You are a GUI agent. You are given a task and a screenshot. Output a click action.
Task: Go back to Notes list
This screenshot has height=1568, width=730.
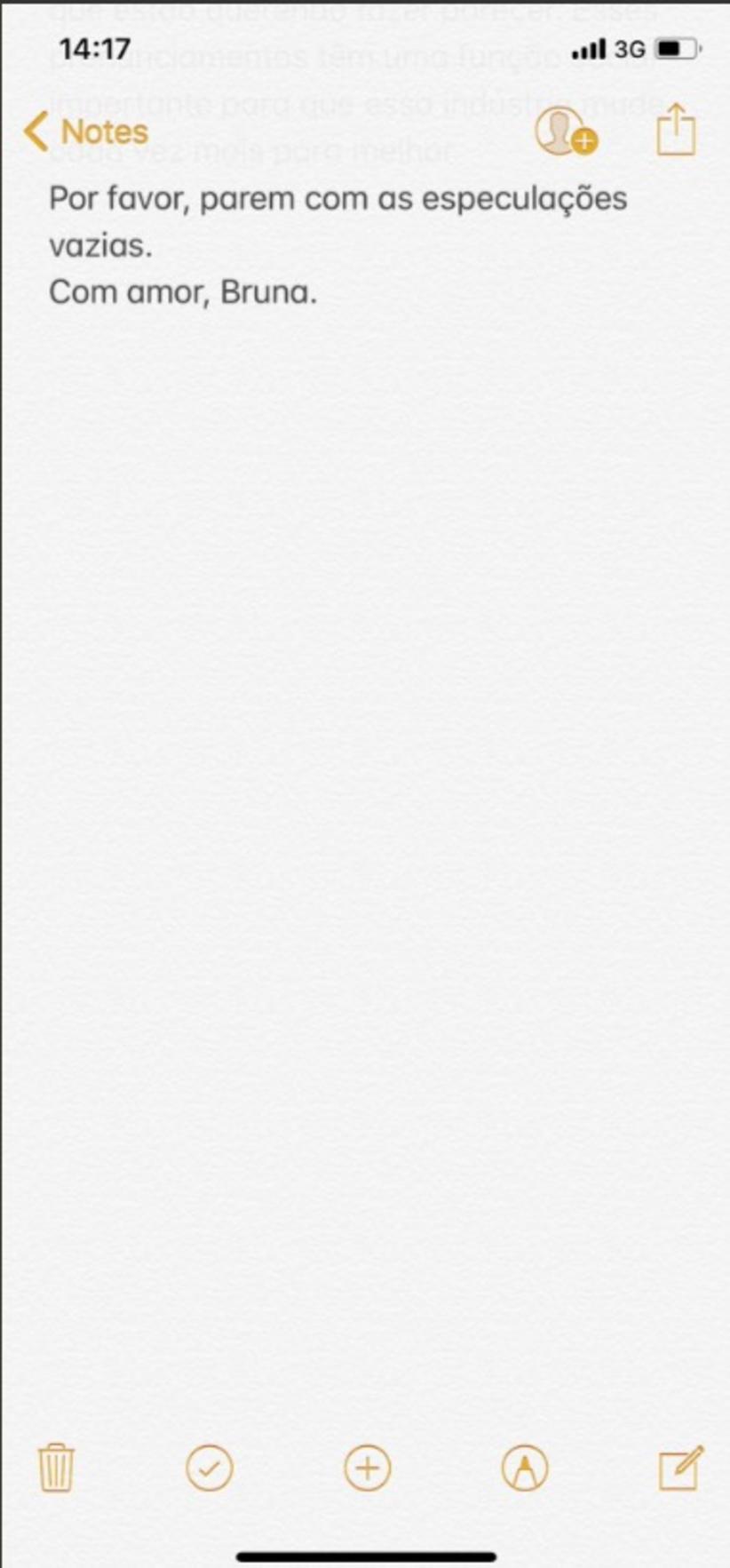pos(86,131)
